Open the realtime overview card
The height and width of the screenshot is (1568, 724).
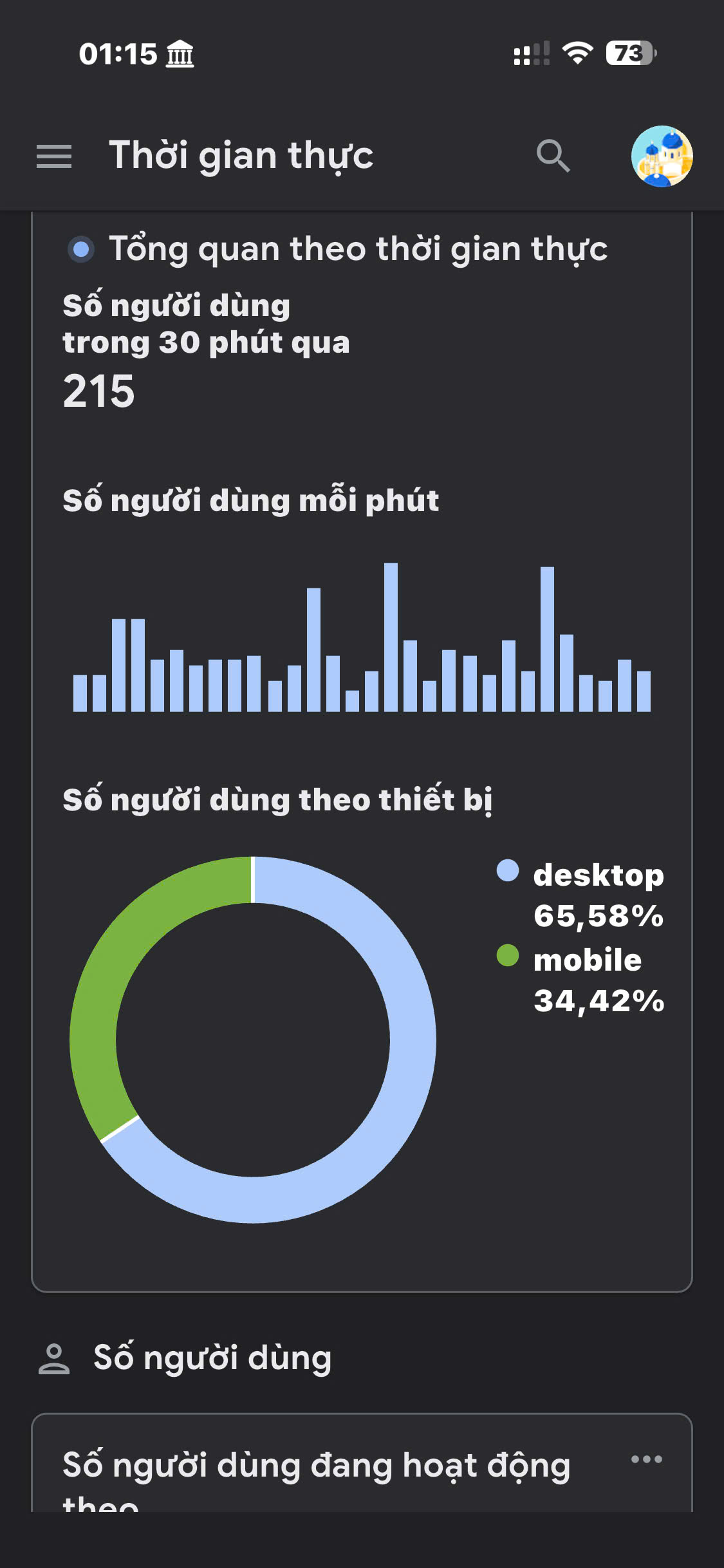357,249
